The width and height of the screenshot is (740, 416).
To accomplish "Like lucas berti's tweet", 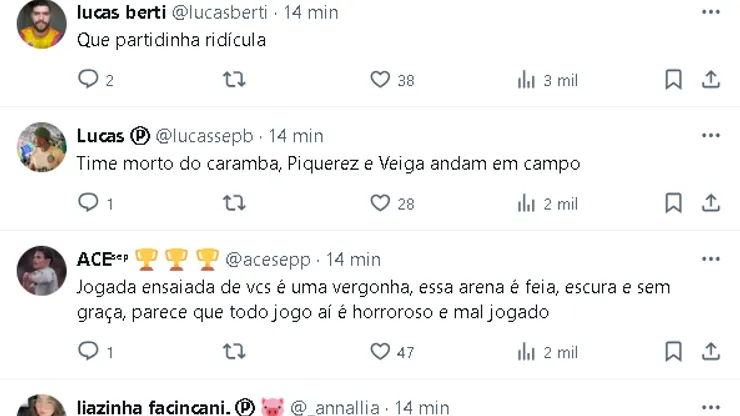I will pyautogui.click(x=380, y=80).
